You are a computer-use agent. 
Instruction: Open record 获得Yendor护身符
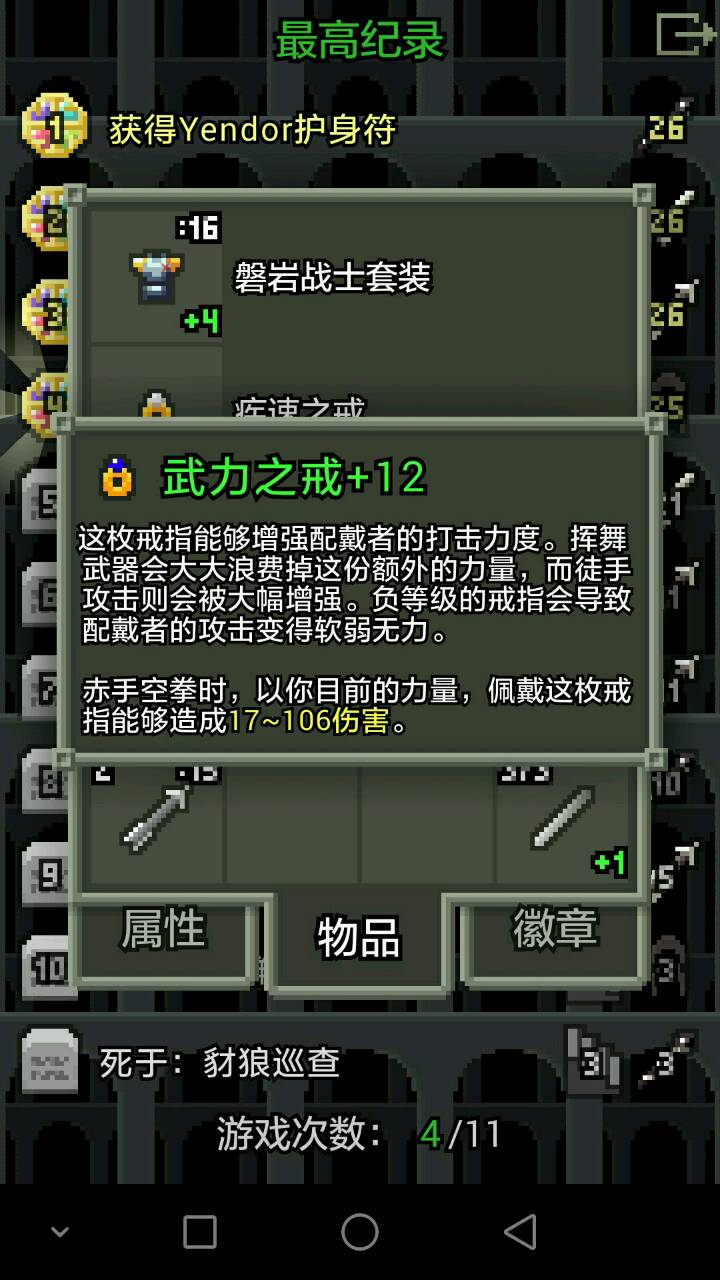tap(252, 130)
